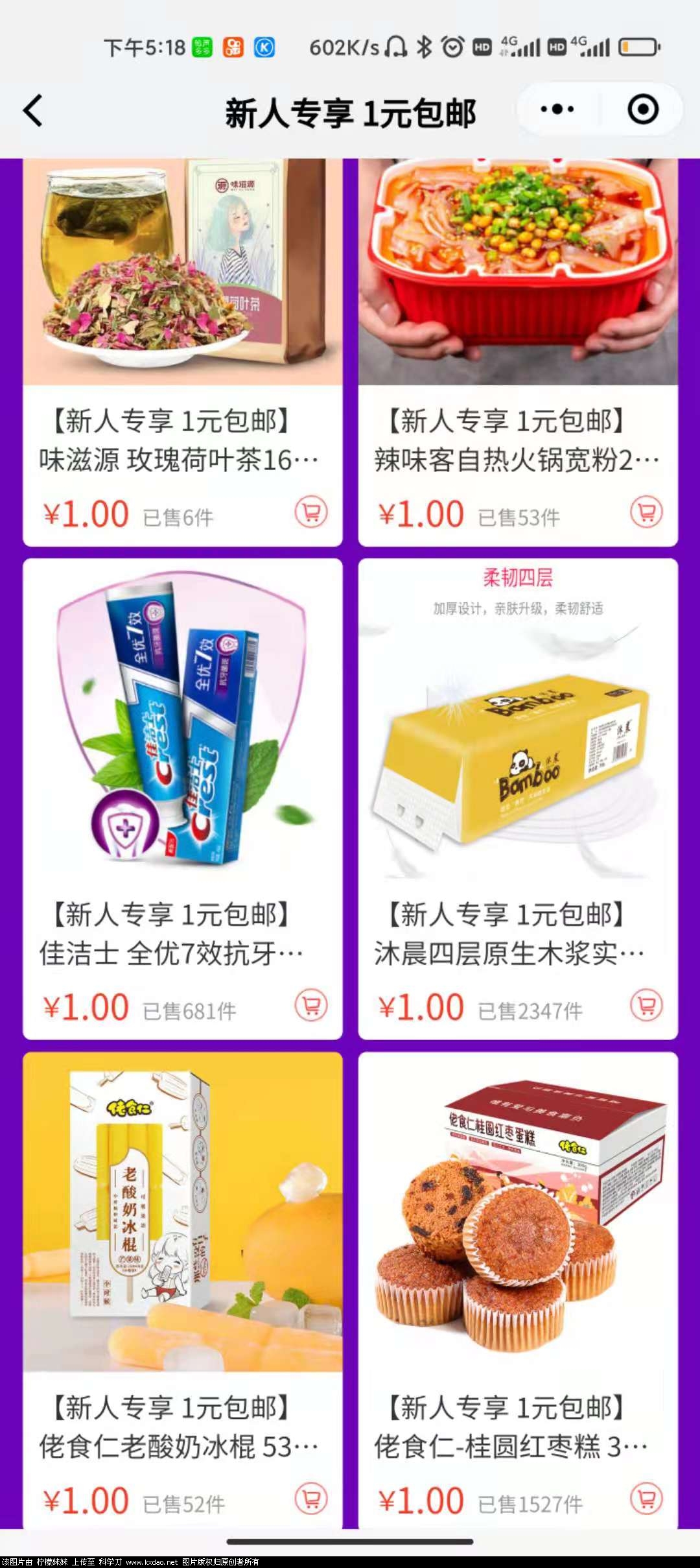Add 佬食仁-桂圆红枣糕 to the cart
Screen dimensions: 700x1568
pos(646,1499)
